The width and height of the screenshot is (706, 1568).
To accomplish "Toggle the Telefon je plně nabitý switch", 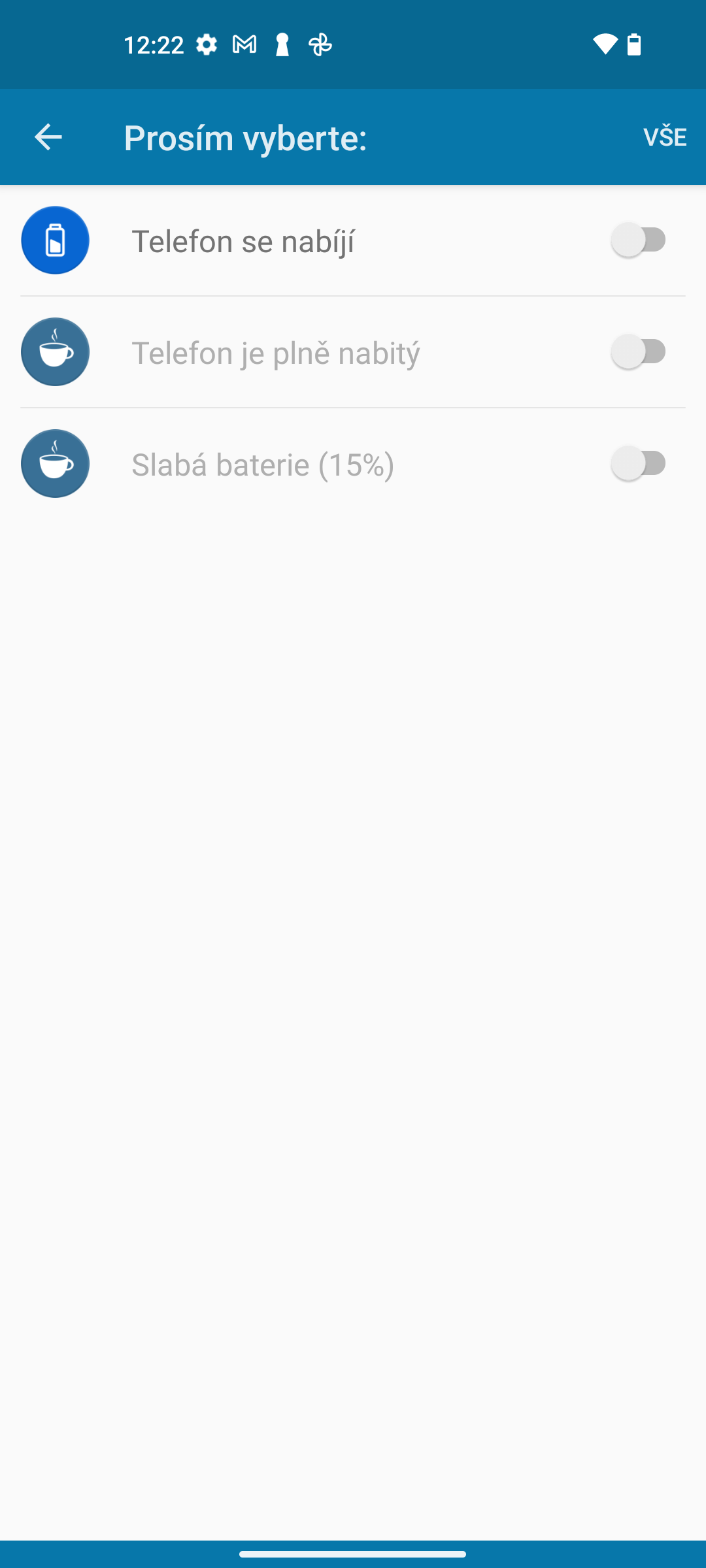I will pyautogui.click(x=639, y=351).
